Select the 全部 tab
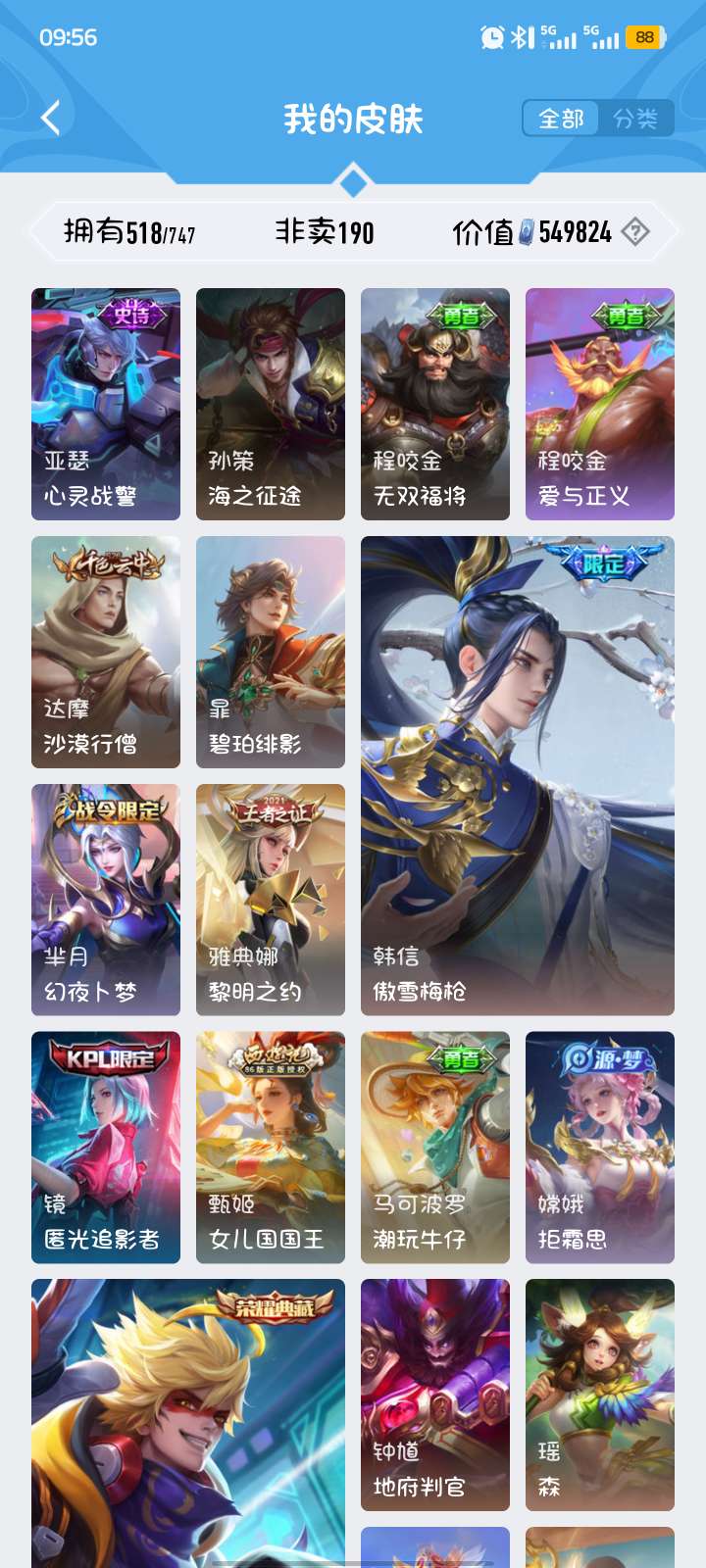The image size is (706, 1568). click(x=562, y=119)
